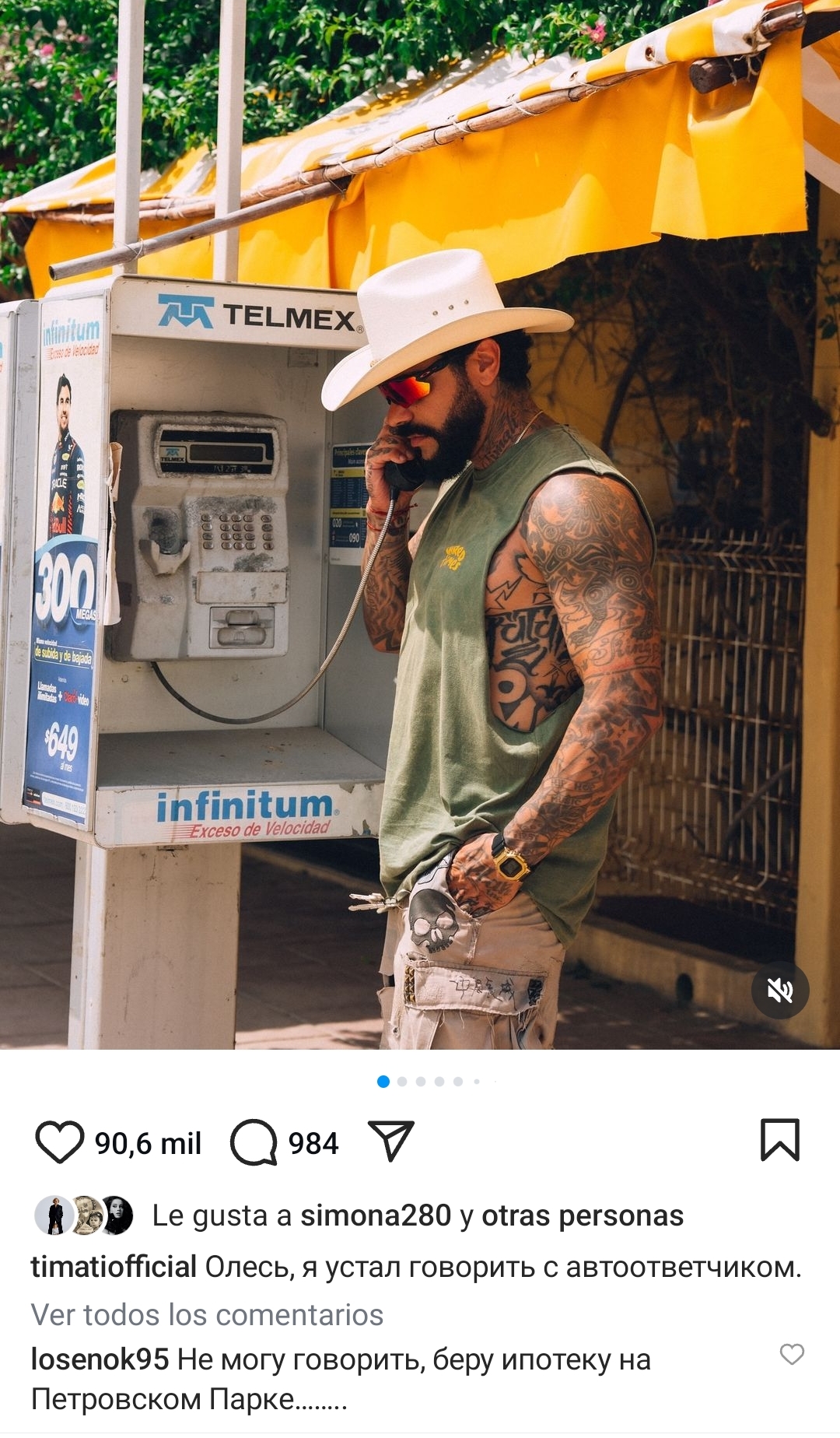The height and width of the screenshot is (1438, 840).
Task: Open losenok95's profile
Action: pos(100,1359)
